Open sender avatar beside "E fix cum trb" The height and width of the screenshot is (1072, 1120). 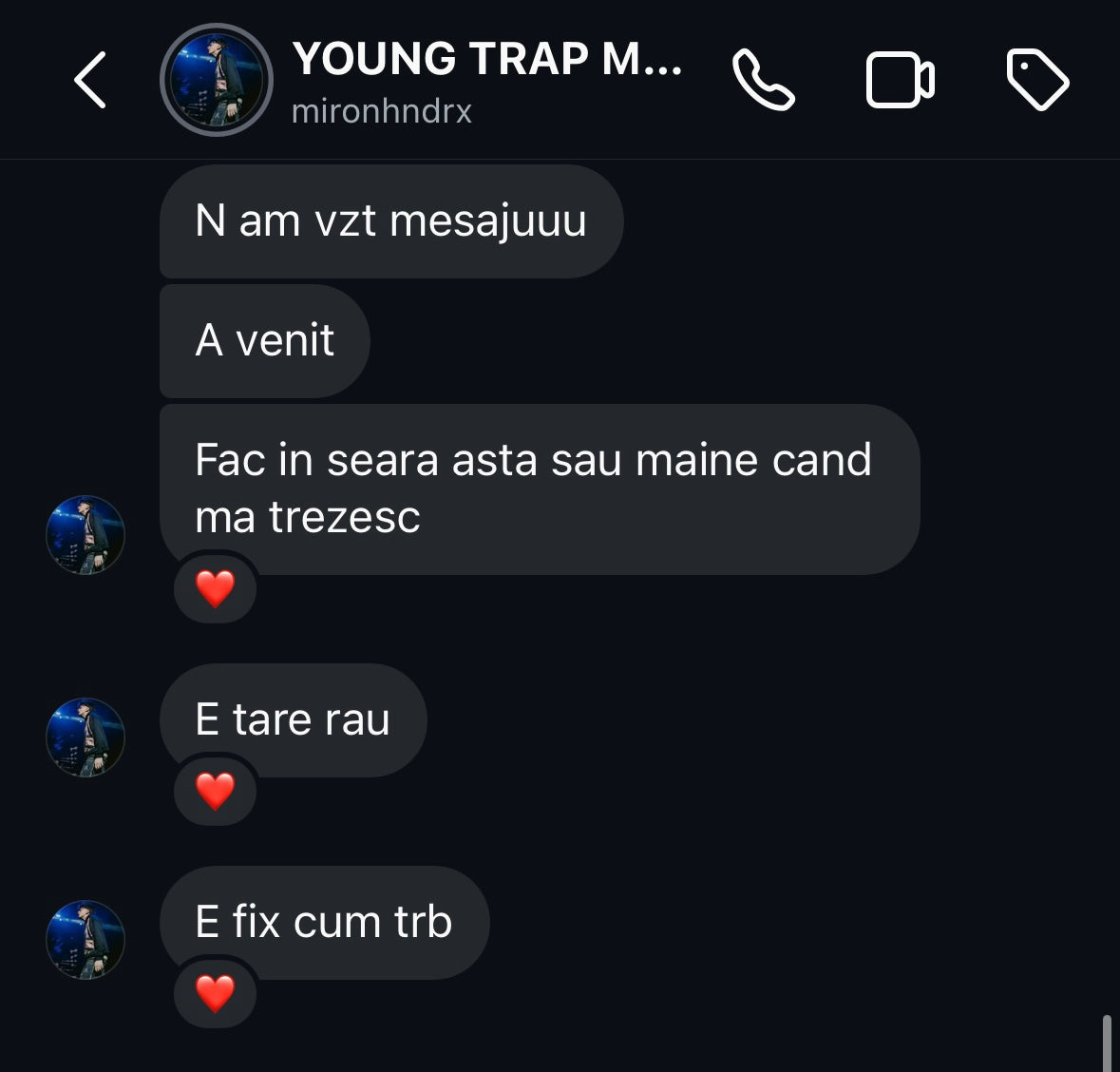(85, 940)
